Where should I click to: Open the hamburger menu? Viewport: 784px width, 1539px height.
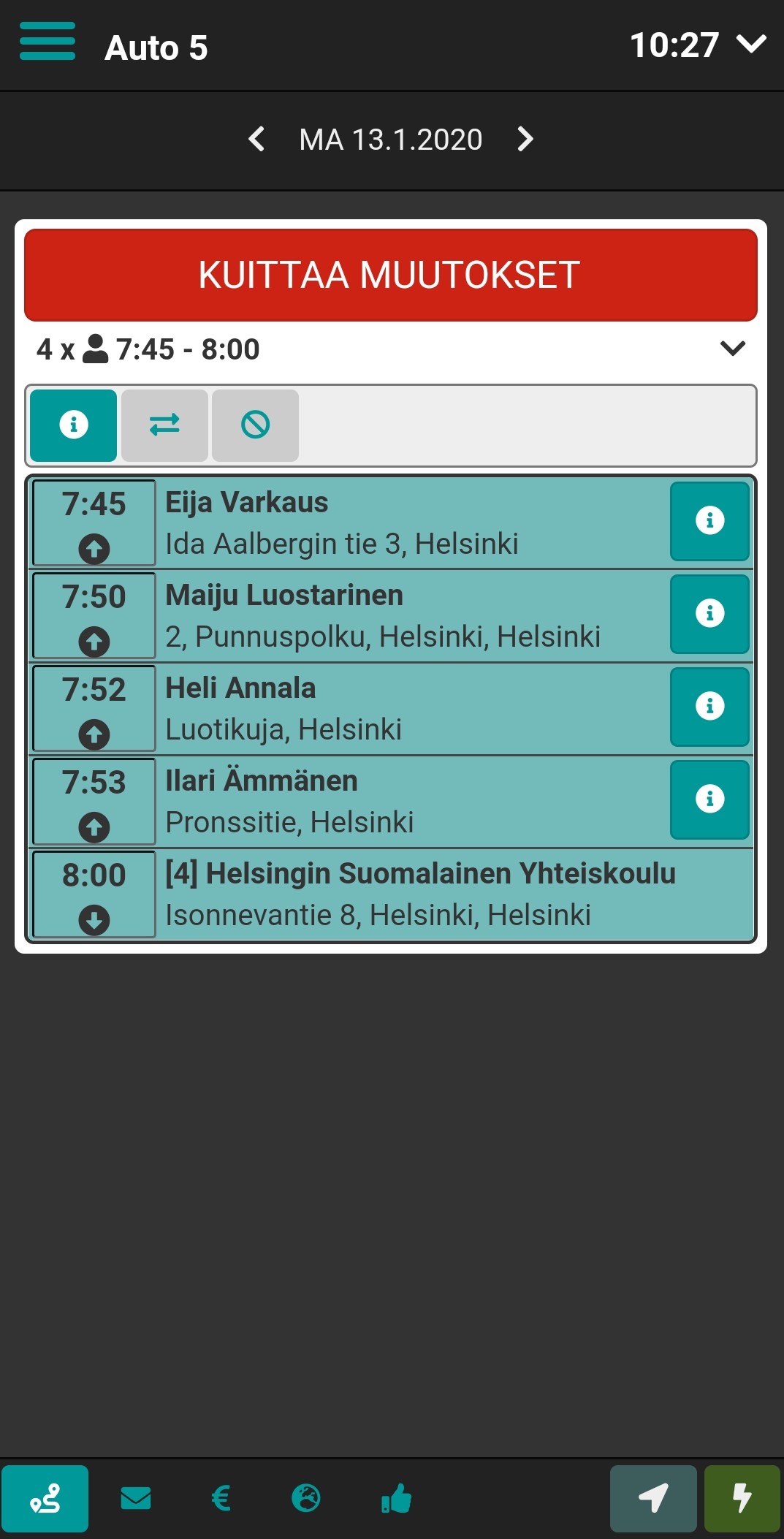coord(47,41)
